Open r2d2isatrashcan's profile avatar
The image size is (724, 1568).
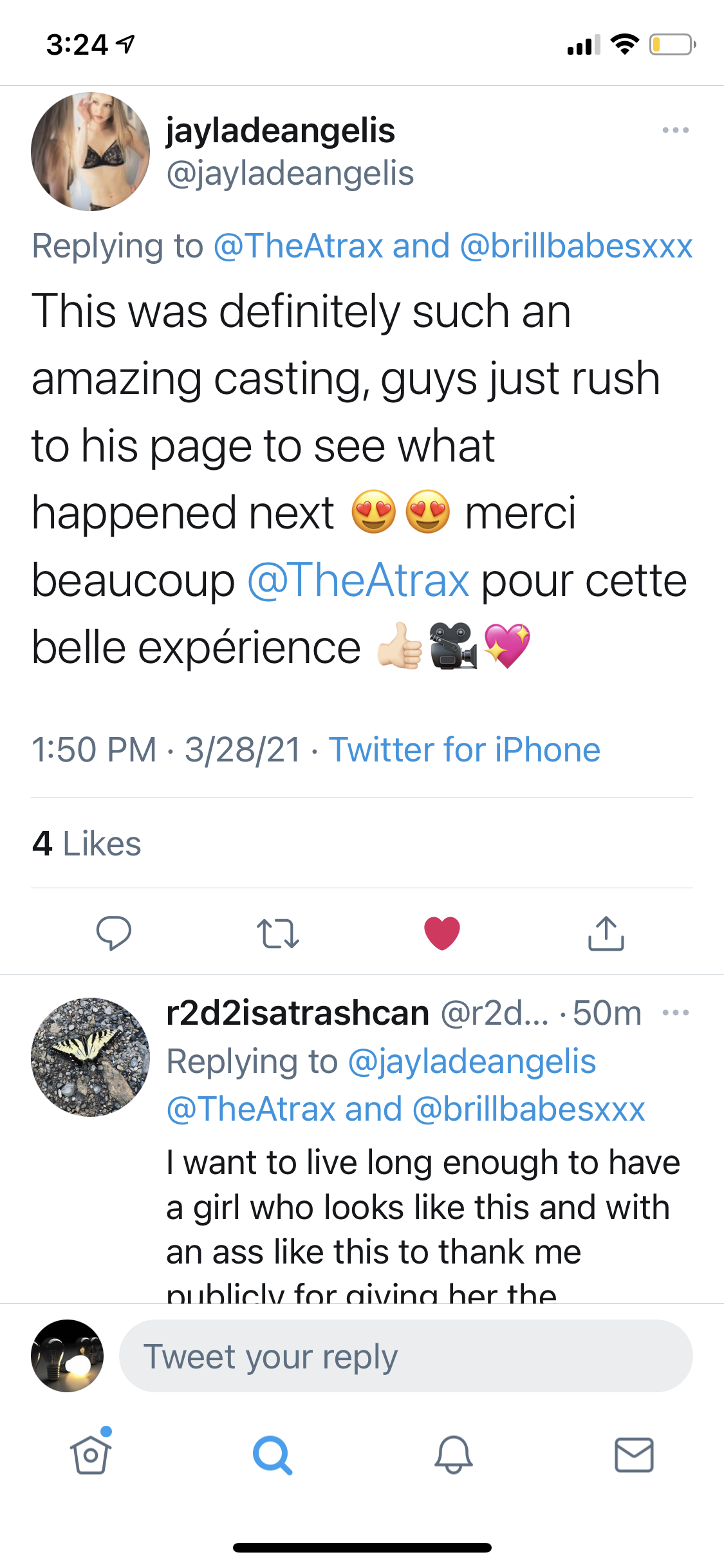[x=90, y=1057]
